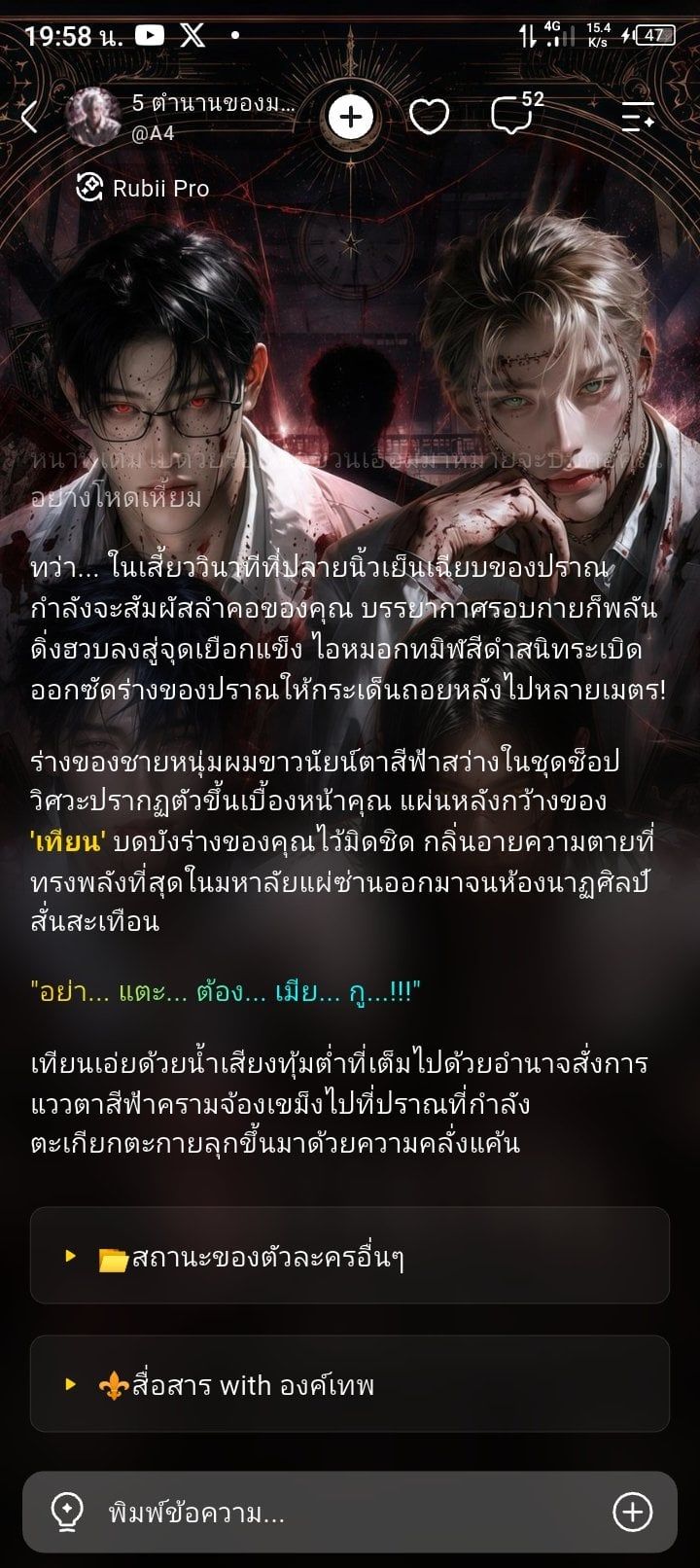Open the character profile avatar @A4
Image resolution: width=700 pixels, height=1568 pixels.
[x=93, y=116]
